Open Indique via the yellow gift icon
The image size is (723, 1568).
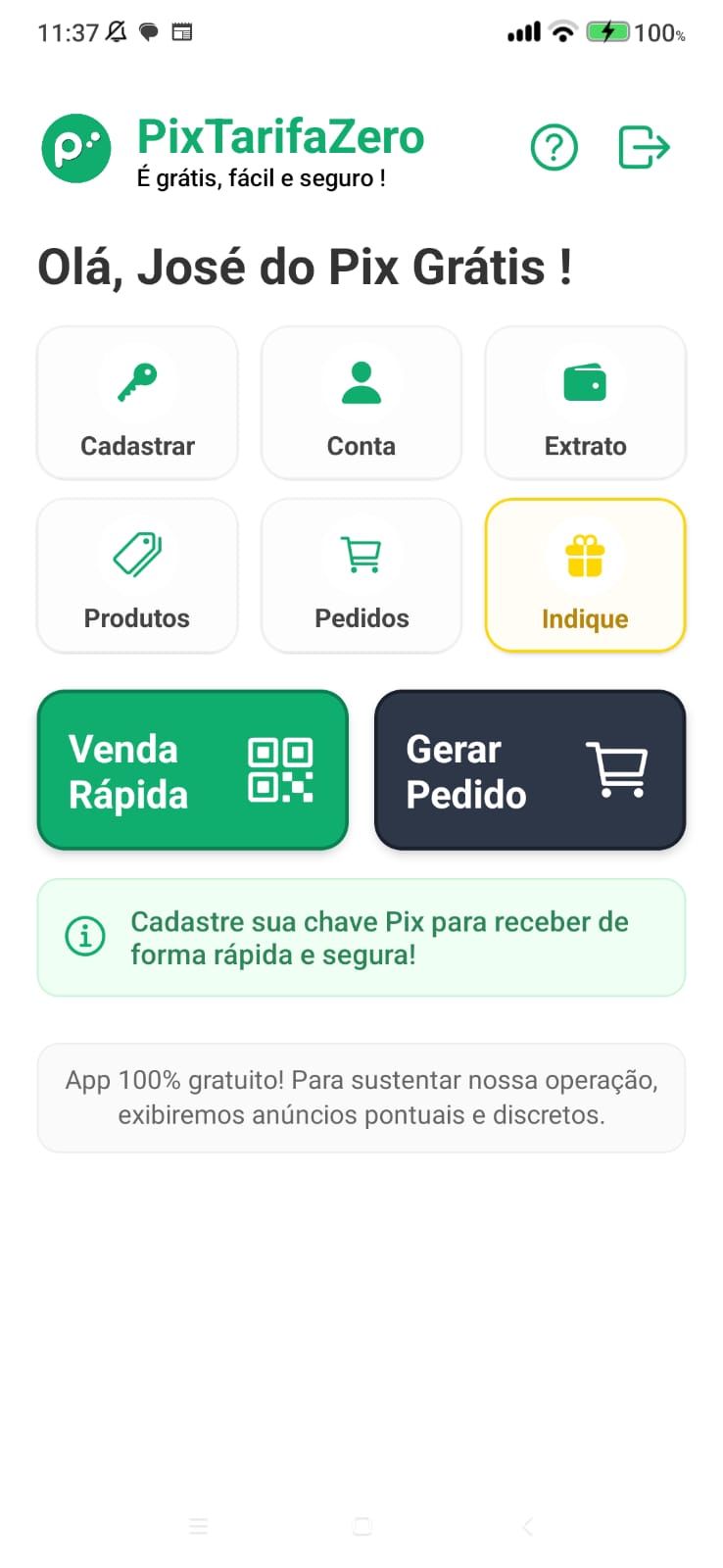pyautogui.click(x=585, y=554)
